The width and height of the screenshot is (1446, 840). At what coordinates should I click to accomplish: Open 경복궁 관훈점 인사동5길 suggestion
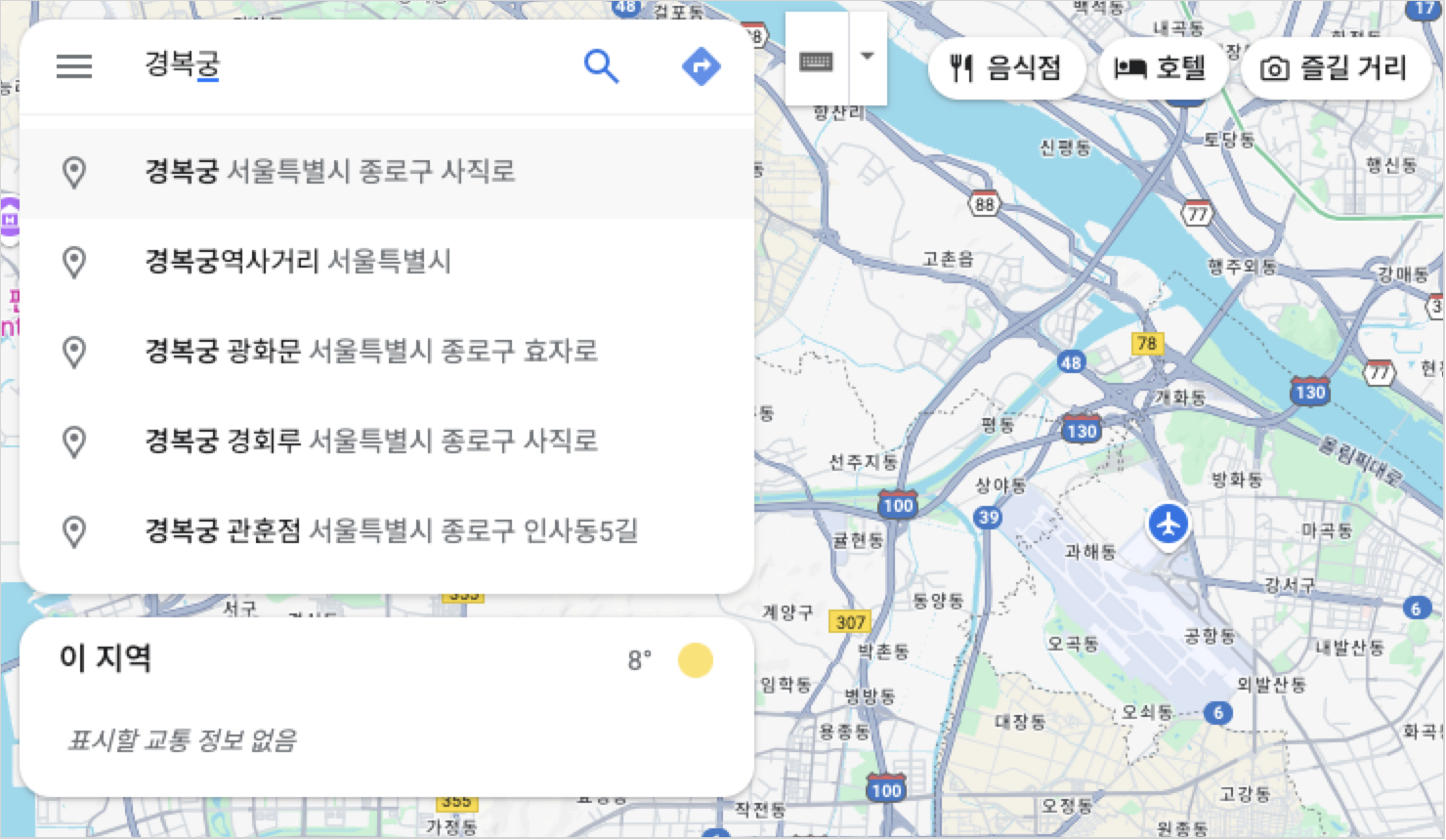(x=391, y=531)
